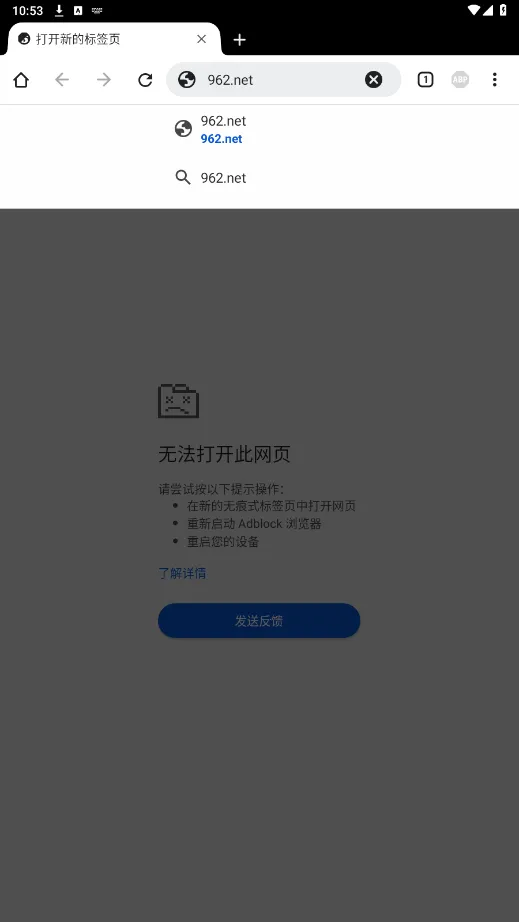
Task: Open the tab switcher showing 1 tab
Action: coord(426,79)
